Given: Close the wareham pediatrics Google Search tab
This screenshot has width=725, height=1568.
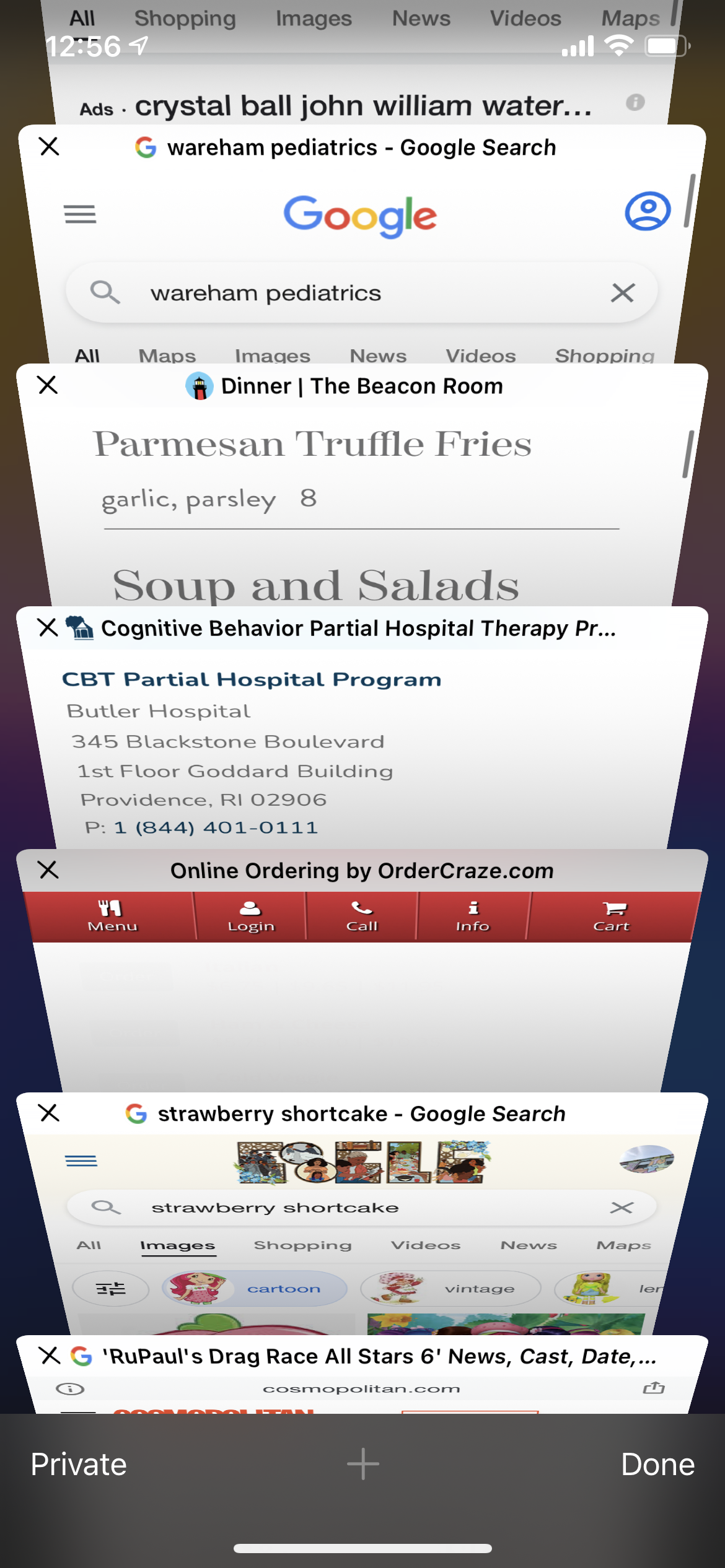Looking at the screenshot, I should 49,147.
